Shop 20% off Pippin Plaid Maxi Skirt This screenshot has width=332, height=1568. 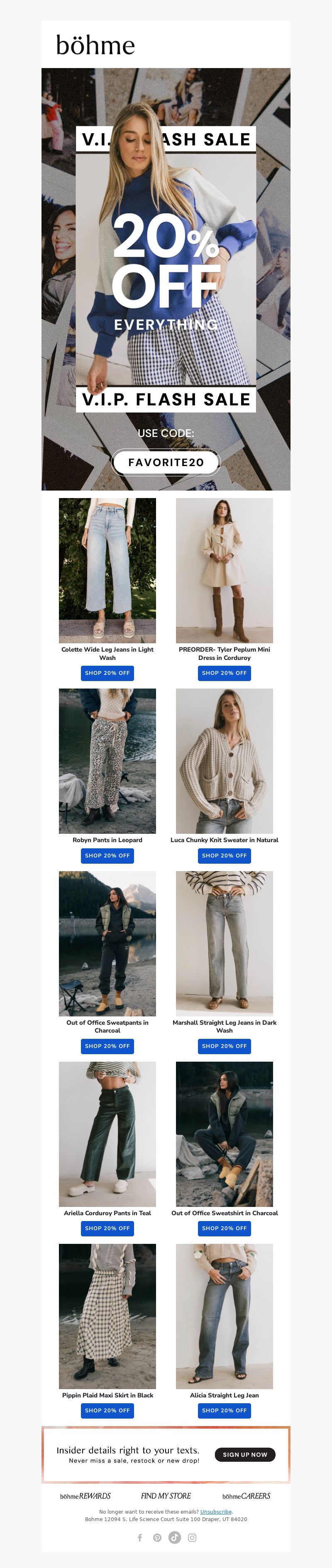click(x=107, y=1410)
